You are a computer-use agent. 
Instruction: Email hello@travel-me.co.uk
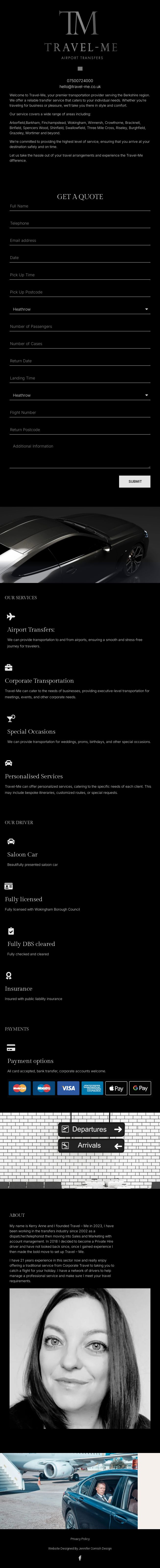point(80,87)
